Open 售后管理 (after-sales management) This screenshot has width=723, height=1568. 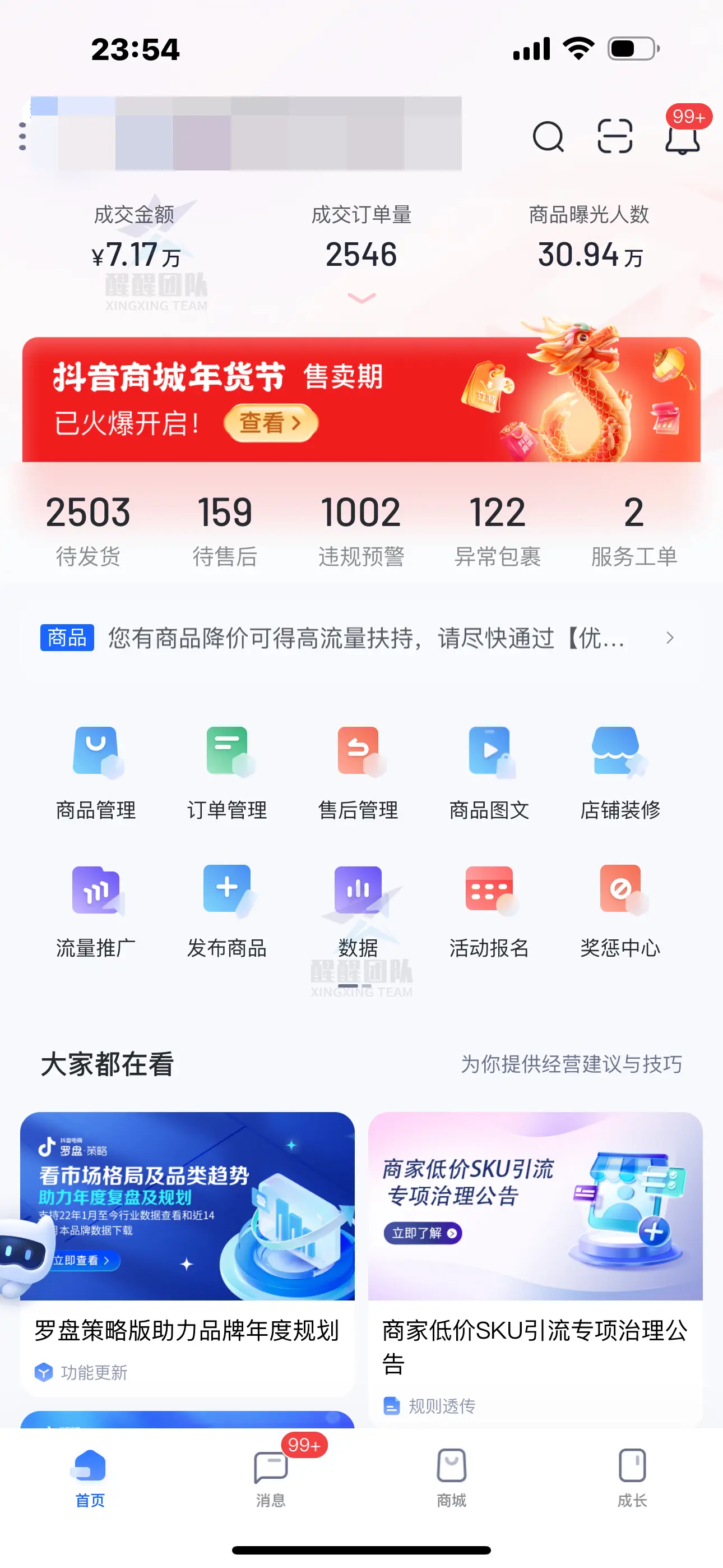358,770
